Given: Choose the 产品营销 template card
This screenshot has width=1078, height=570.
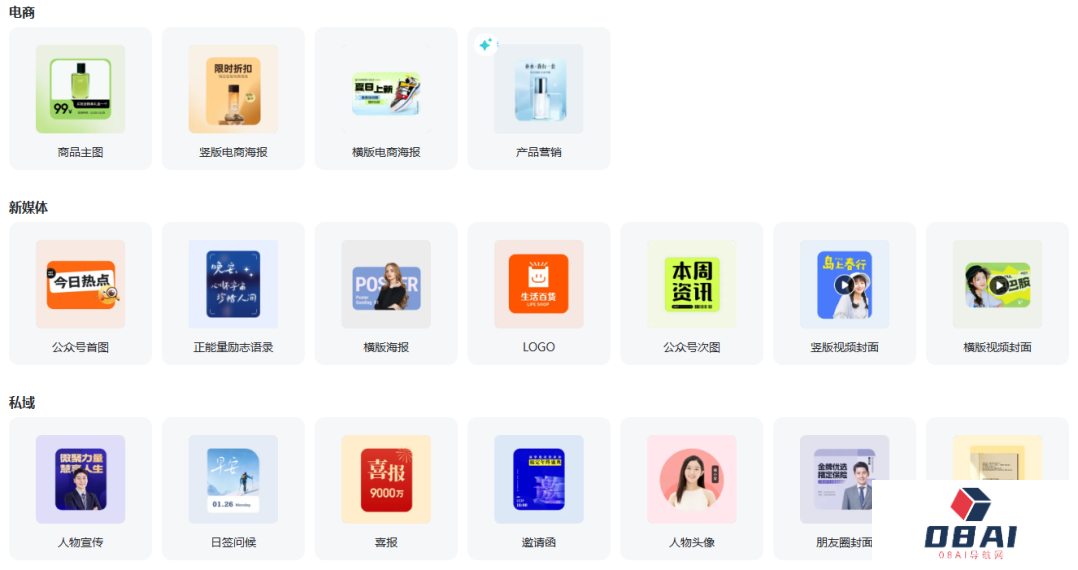Looking at the screenshot, I should point(539,98).
